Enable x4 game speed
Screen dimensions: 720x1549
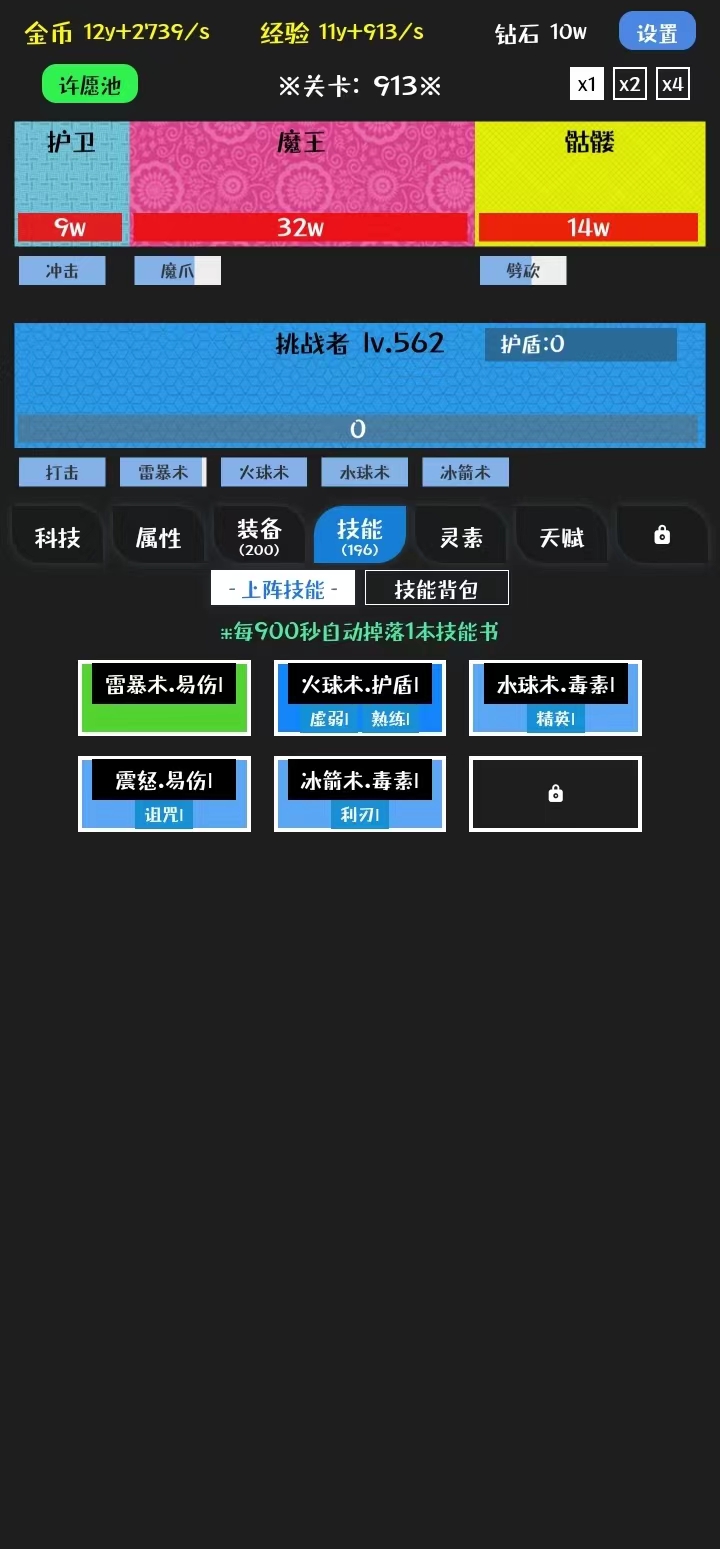point(672,83)
